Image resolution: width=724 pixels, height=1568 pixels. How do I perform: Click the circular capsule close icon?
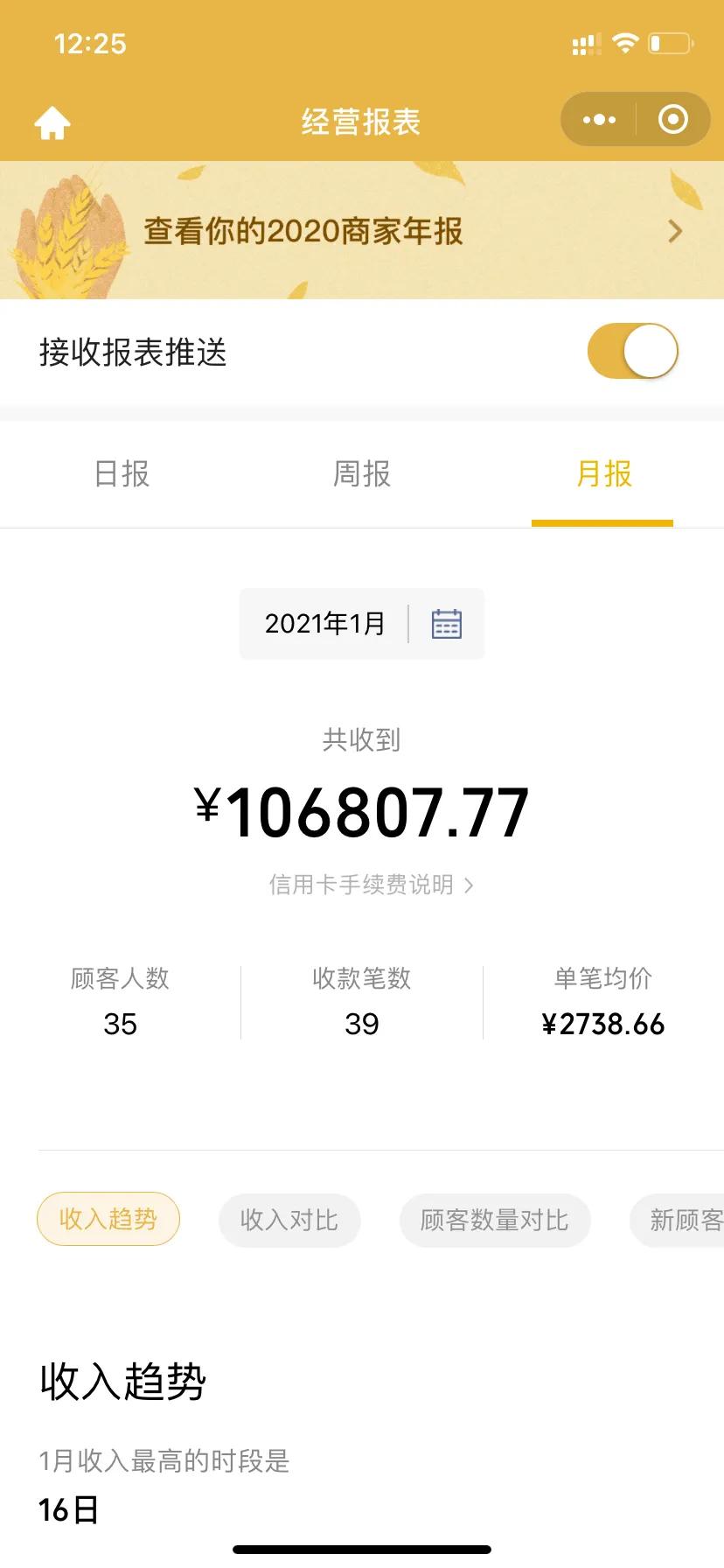click(x=672, y=120)
